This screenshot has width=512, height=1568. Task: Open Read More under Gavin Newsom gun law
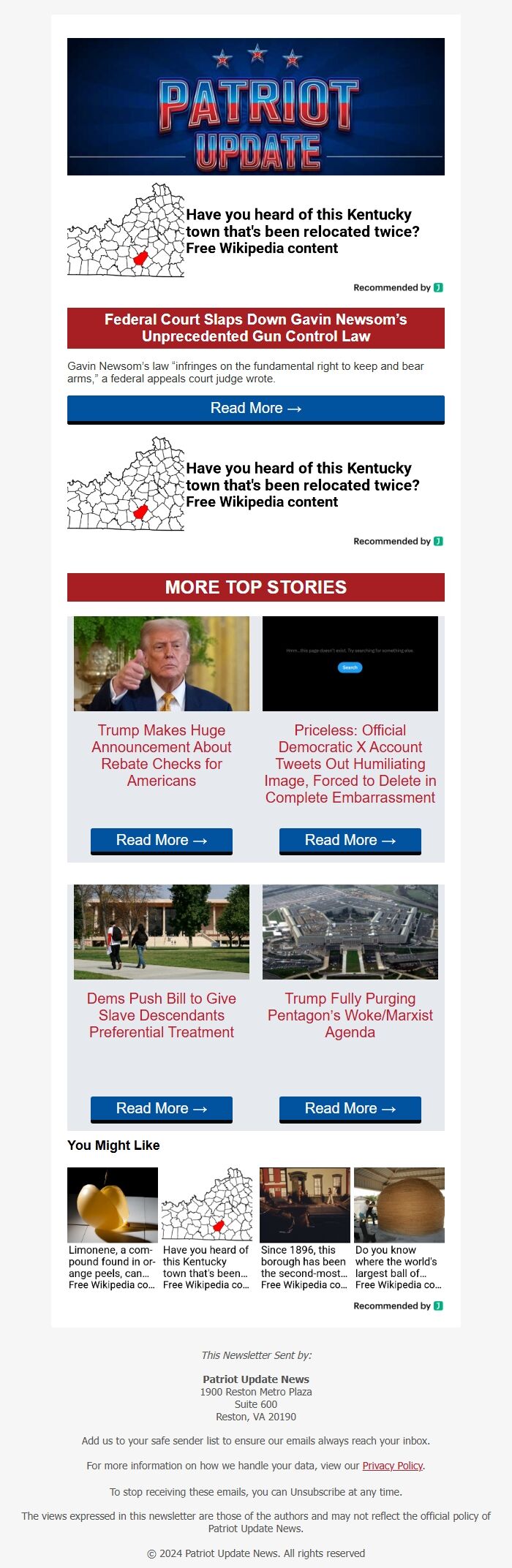click(x=255, y=409)
